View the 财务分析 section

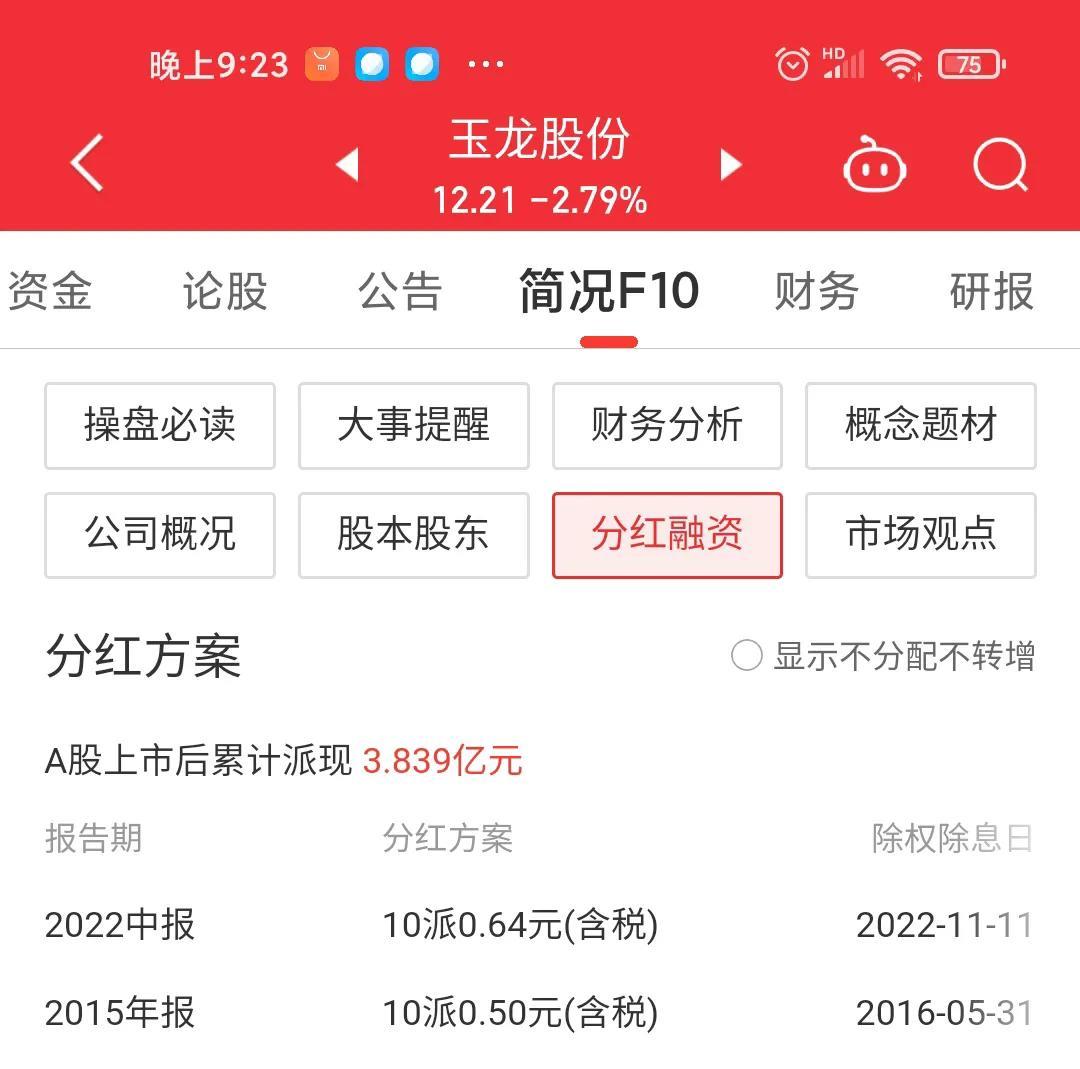[667, 426]
